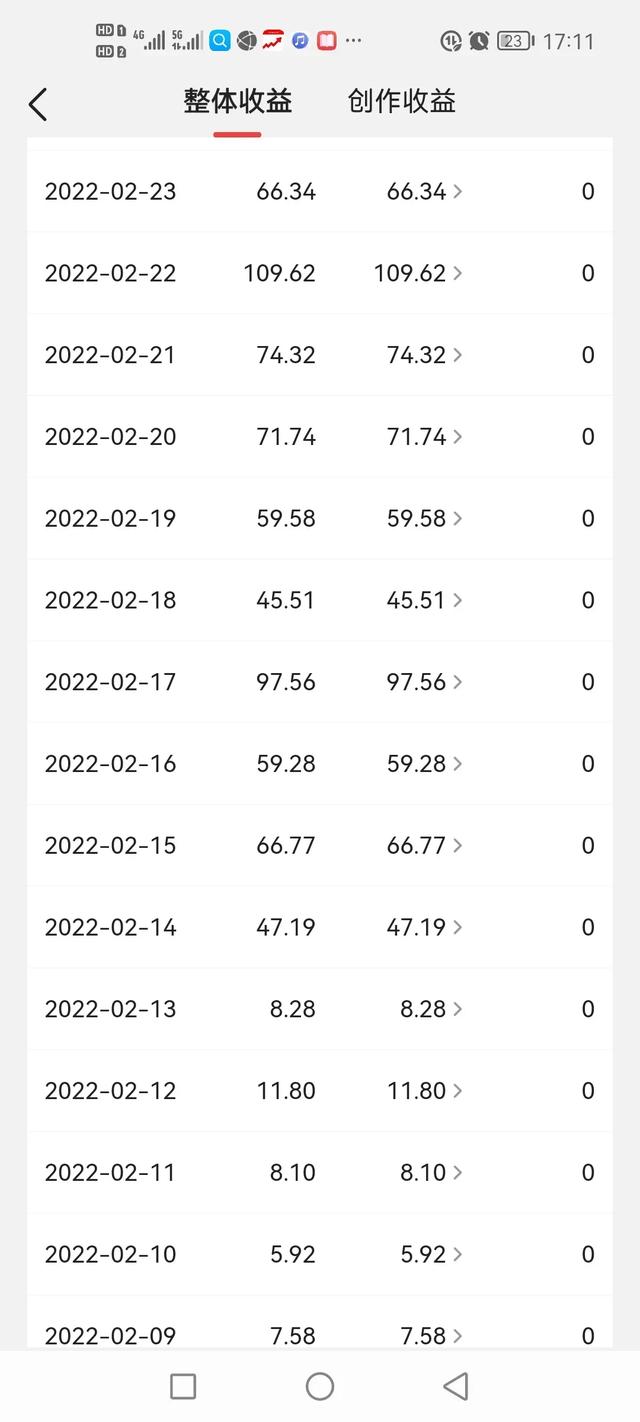640x1422 pixels.
Task: View 59.28 breakdown for 2022-02-16
Action: coord(424,764)
